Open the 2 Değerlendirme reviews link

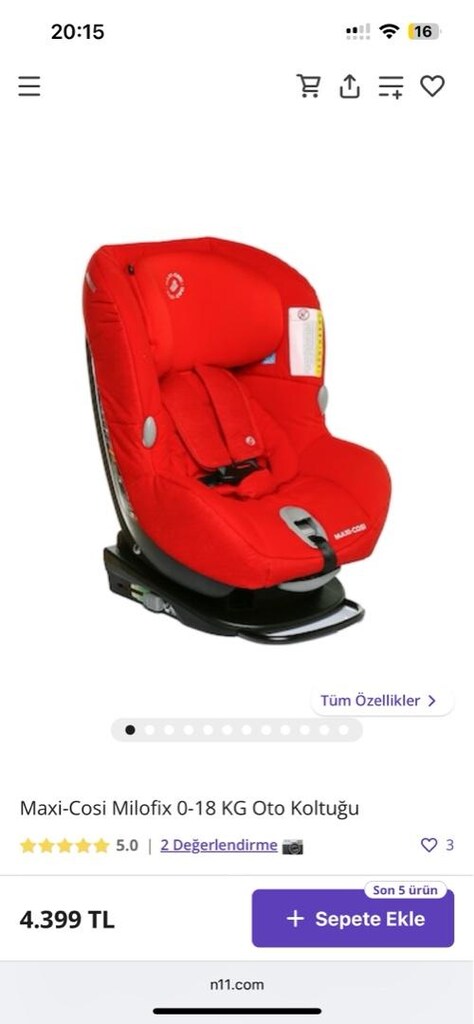tap(219, 846)
